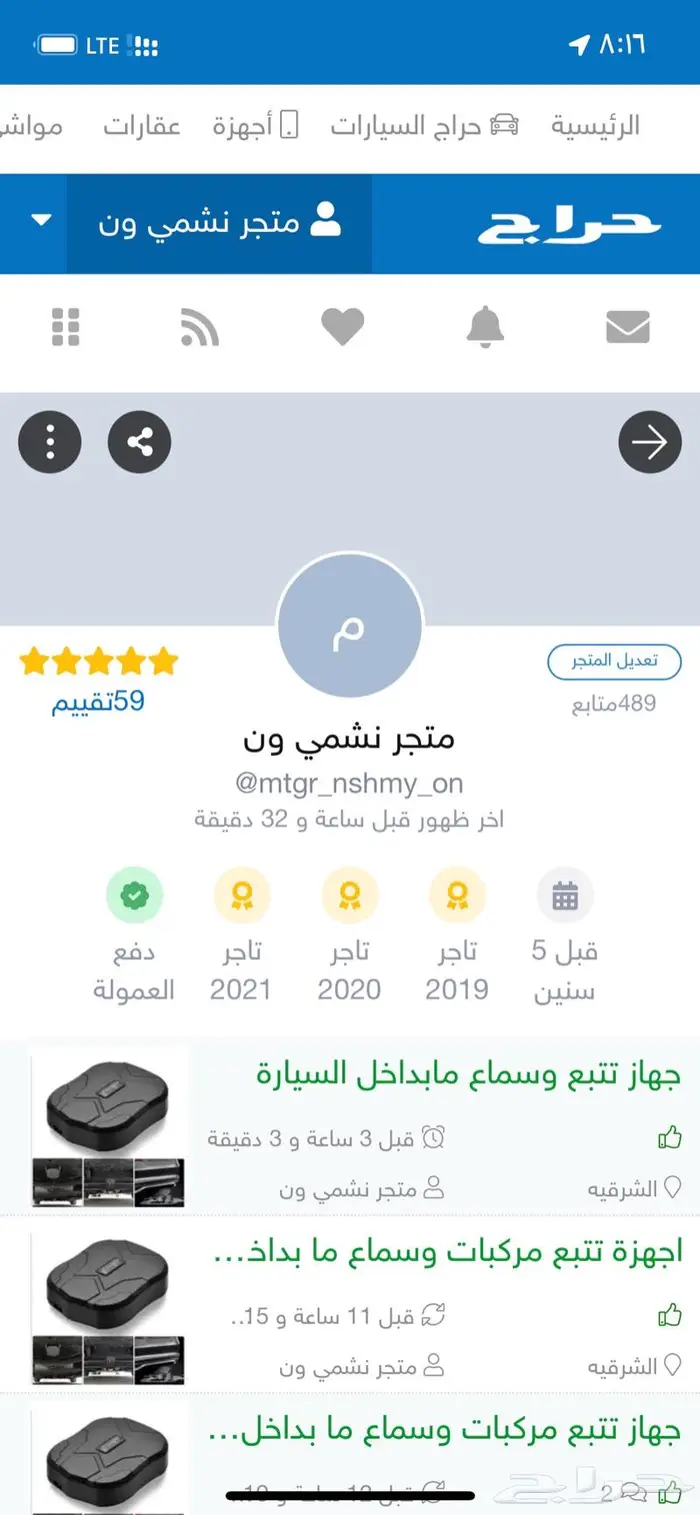Open the messages envelope icon
Image resolution: width=700 pixels, height=1515 pixels.
click(x=628, y=327)
